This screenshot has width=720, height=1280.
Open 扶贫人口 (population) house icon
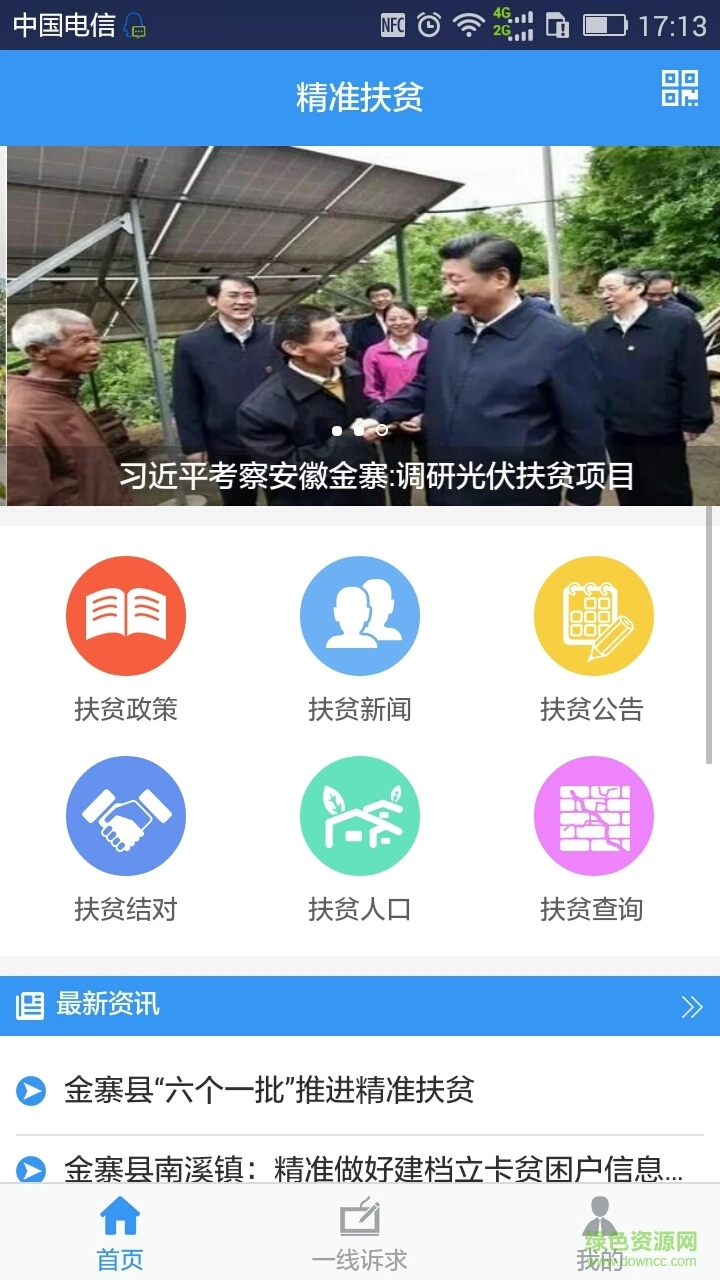[360, 815]
